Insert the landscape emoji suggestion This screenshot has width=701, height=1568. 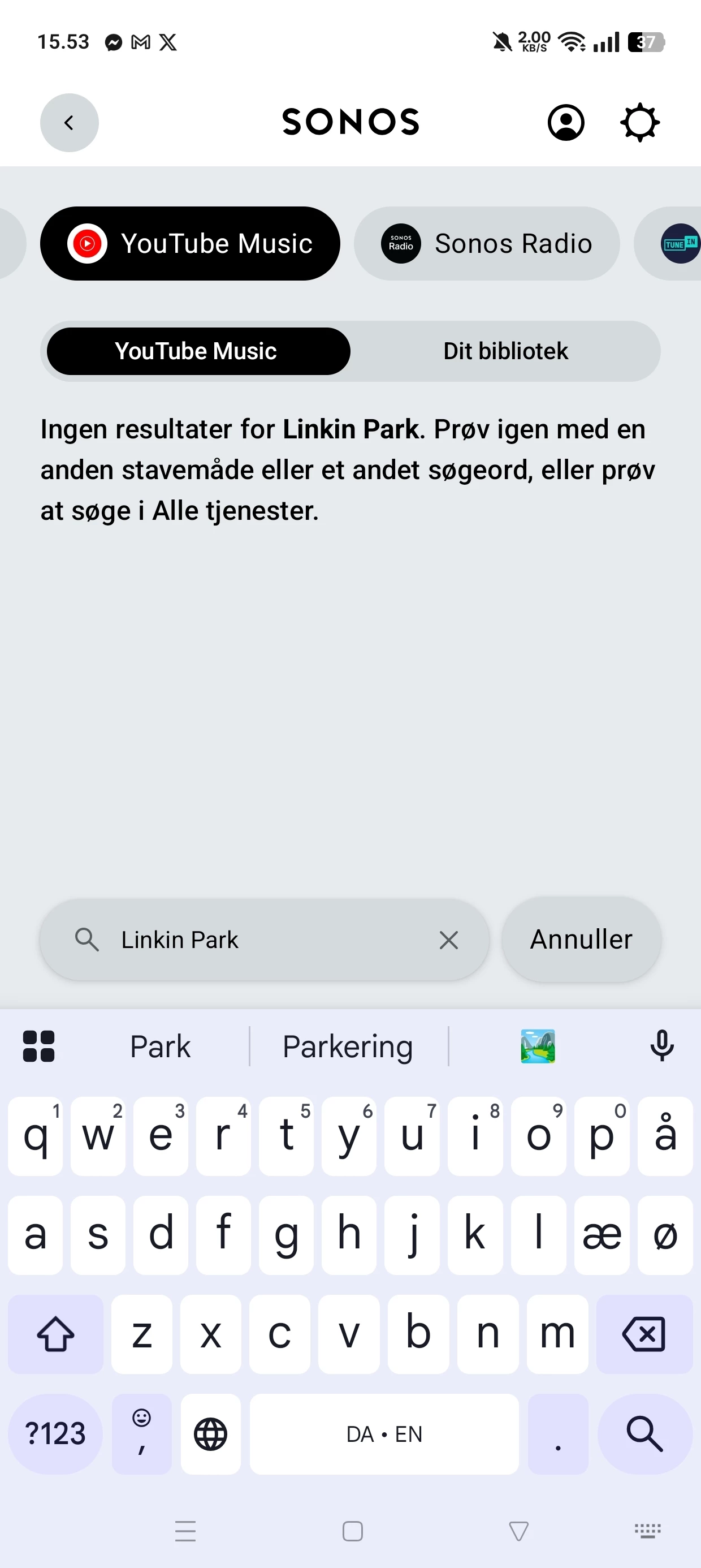click(x=538, y=1046)
